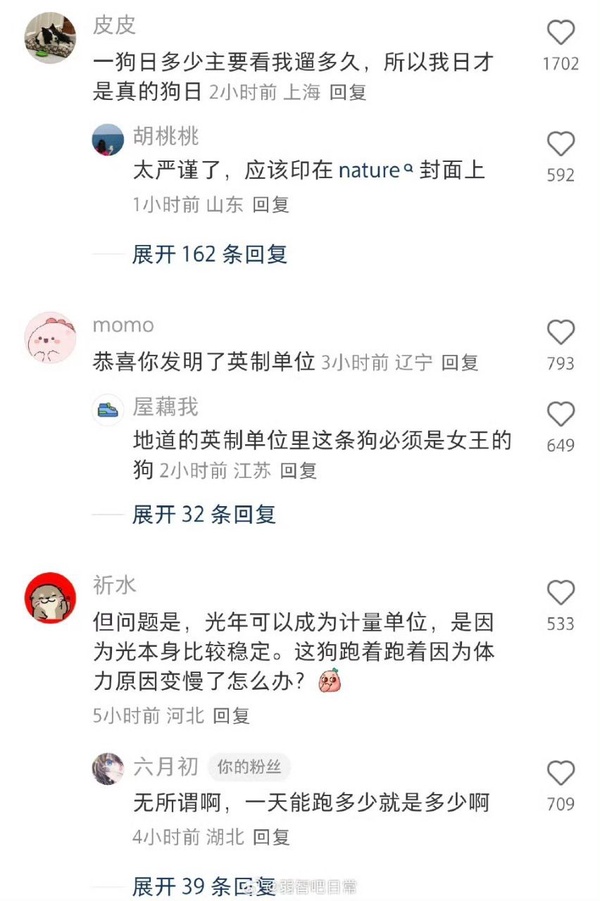The image size is (600, 901).
Task: Like 皮皮's comment
Action: (561, 33)
